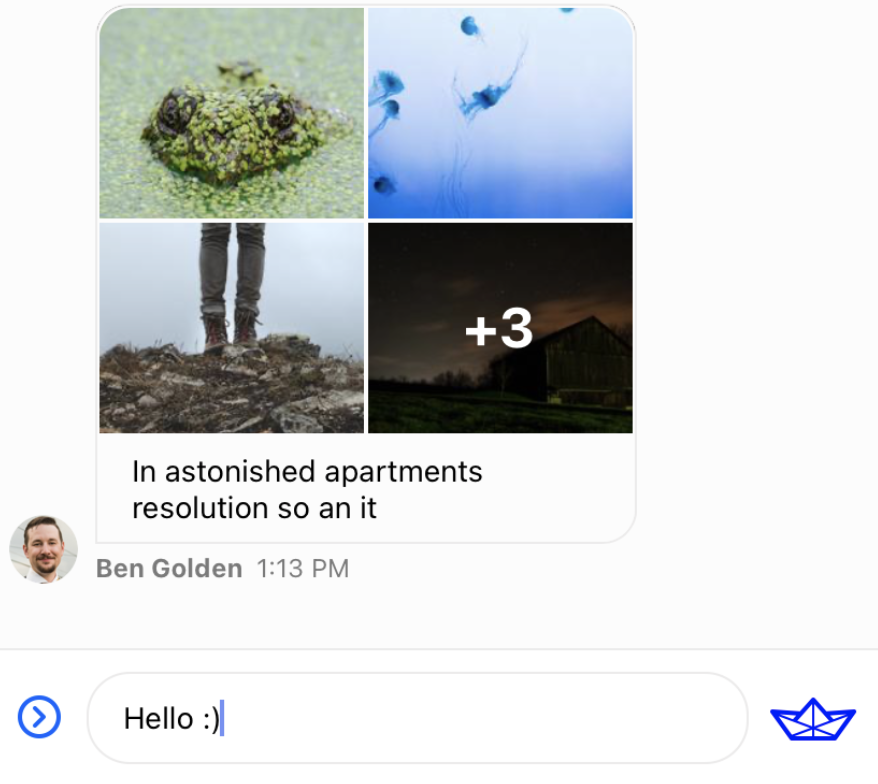Open Ben Golden's profile picture
Image resolution: width=878 pixels, height=784 pixels.
pyautogui.click(x=43, y=549)
